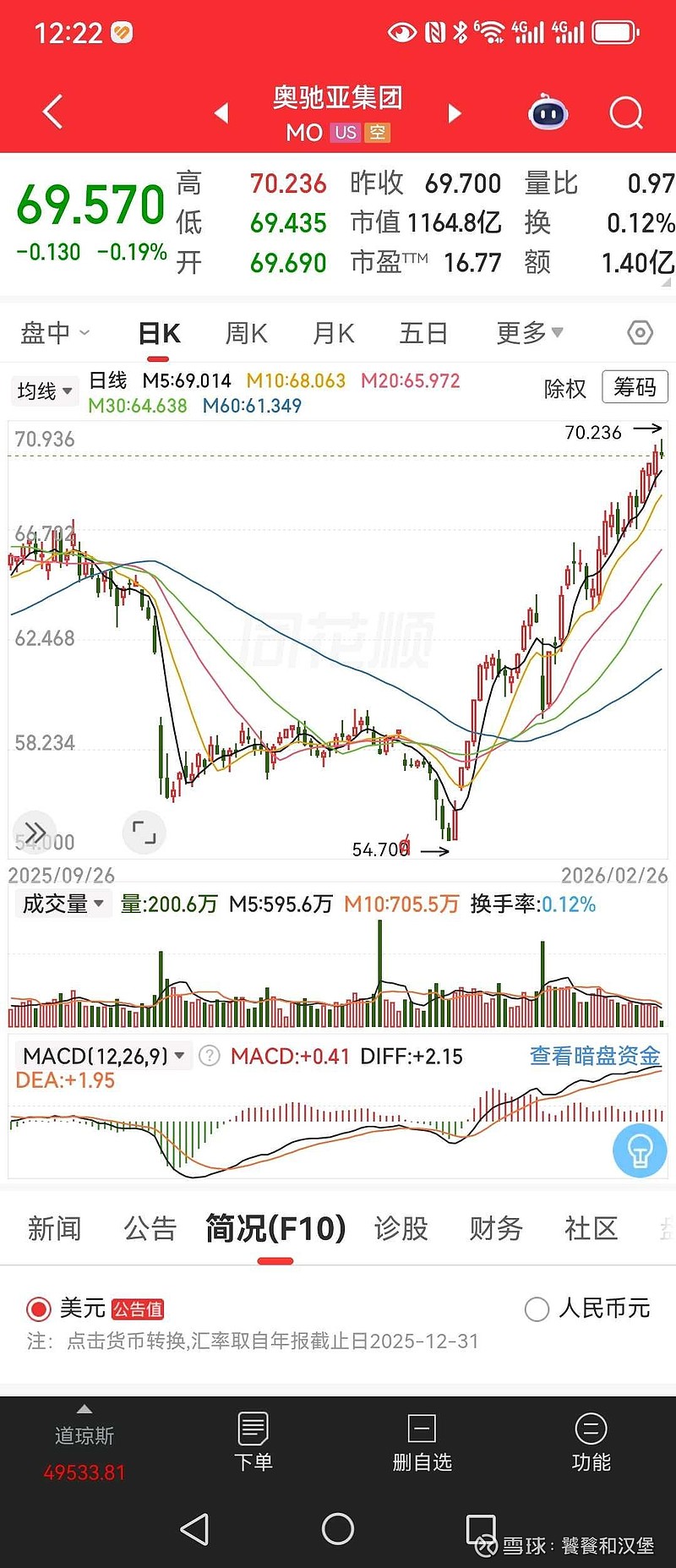Switch to the 周K weekly chart tab
This screenshot has height=1568, width=676.
[x=245, y=333]
